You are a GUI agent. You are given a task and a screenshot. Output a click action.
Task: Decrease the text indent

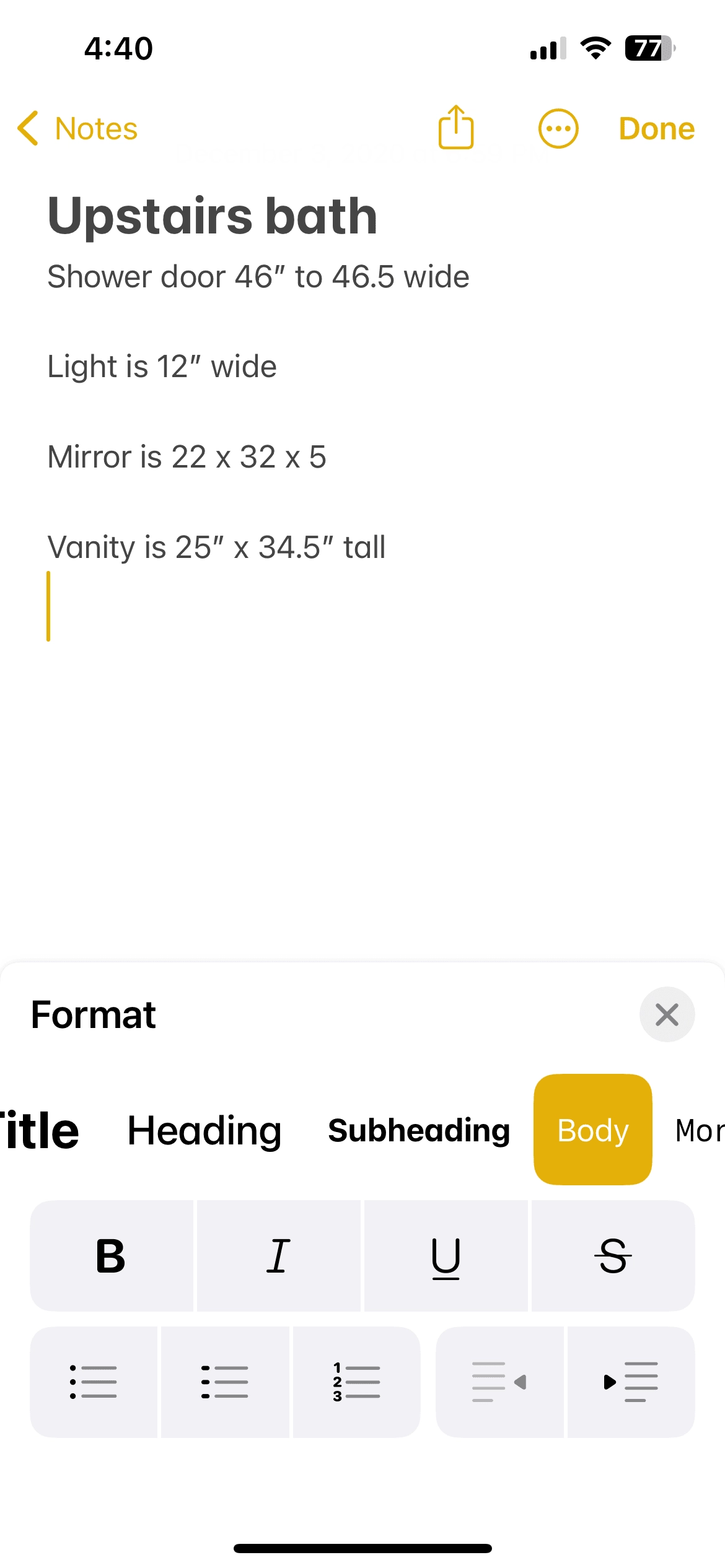499,1382
